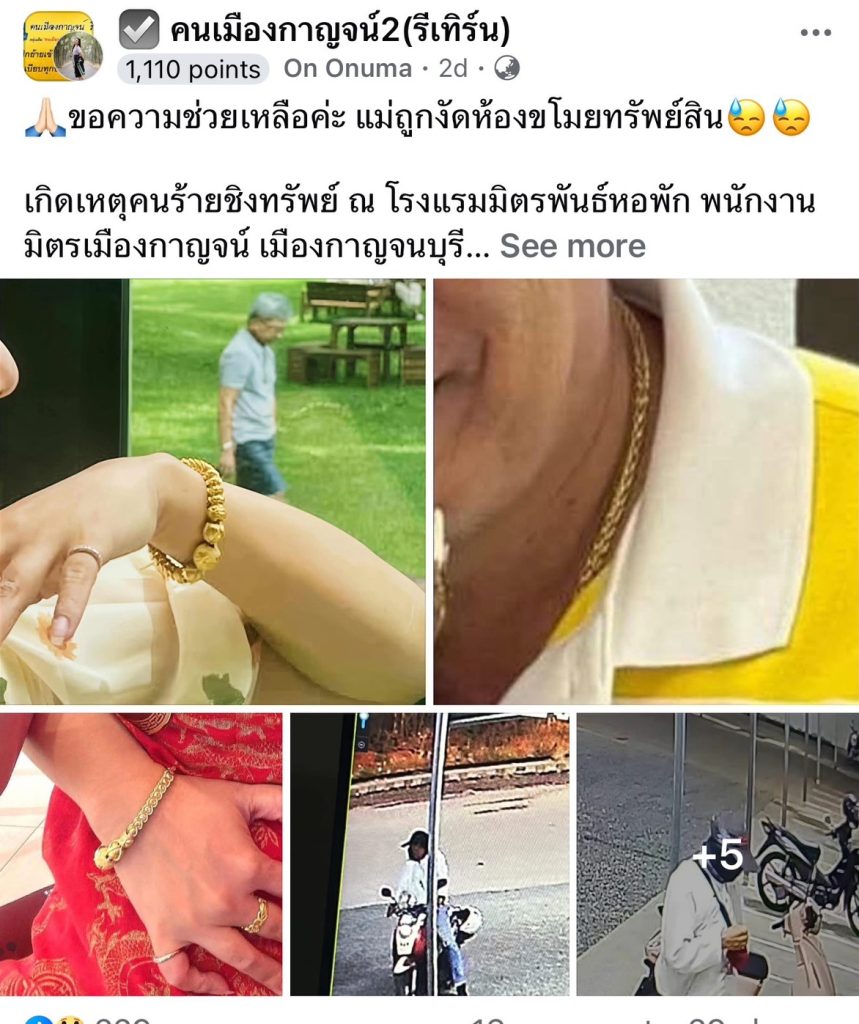The width and height of the screenshot is (859, 1024).
Task: Tap the 1,110 points badge
Action: 191,69
